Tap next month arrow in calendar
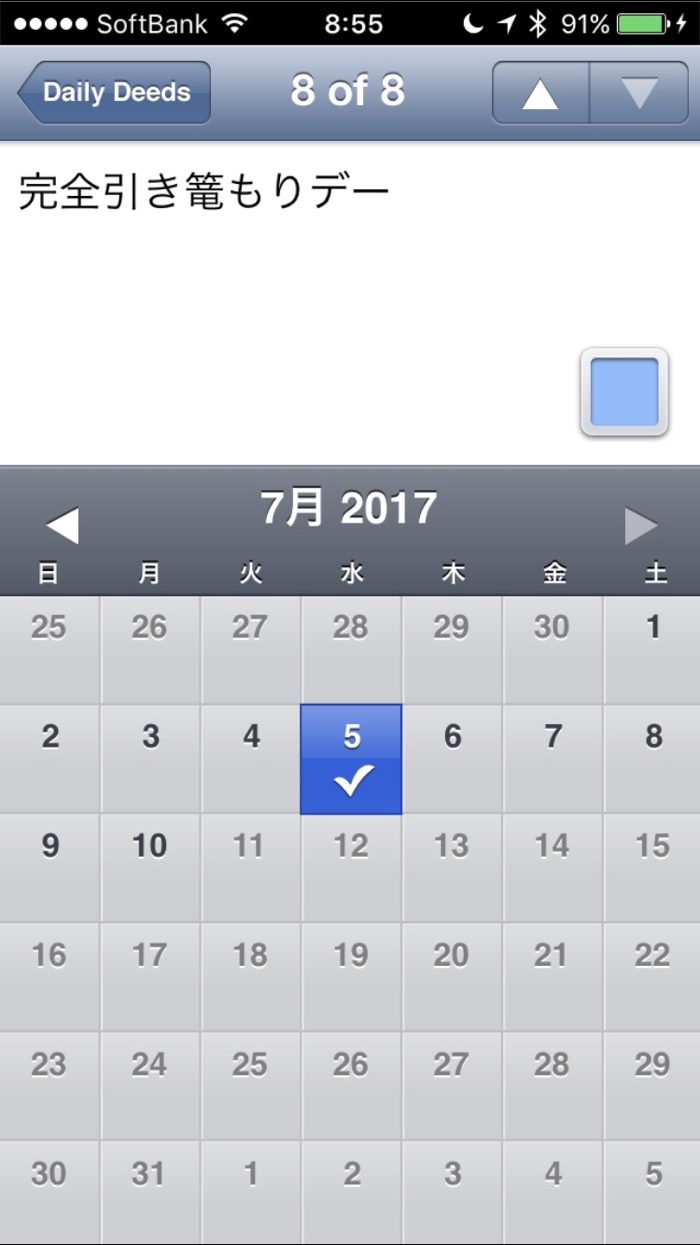This screenshot has width=700, height=1245. tap(640, 525)
